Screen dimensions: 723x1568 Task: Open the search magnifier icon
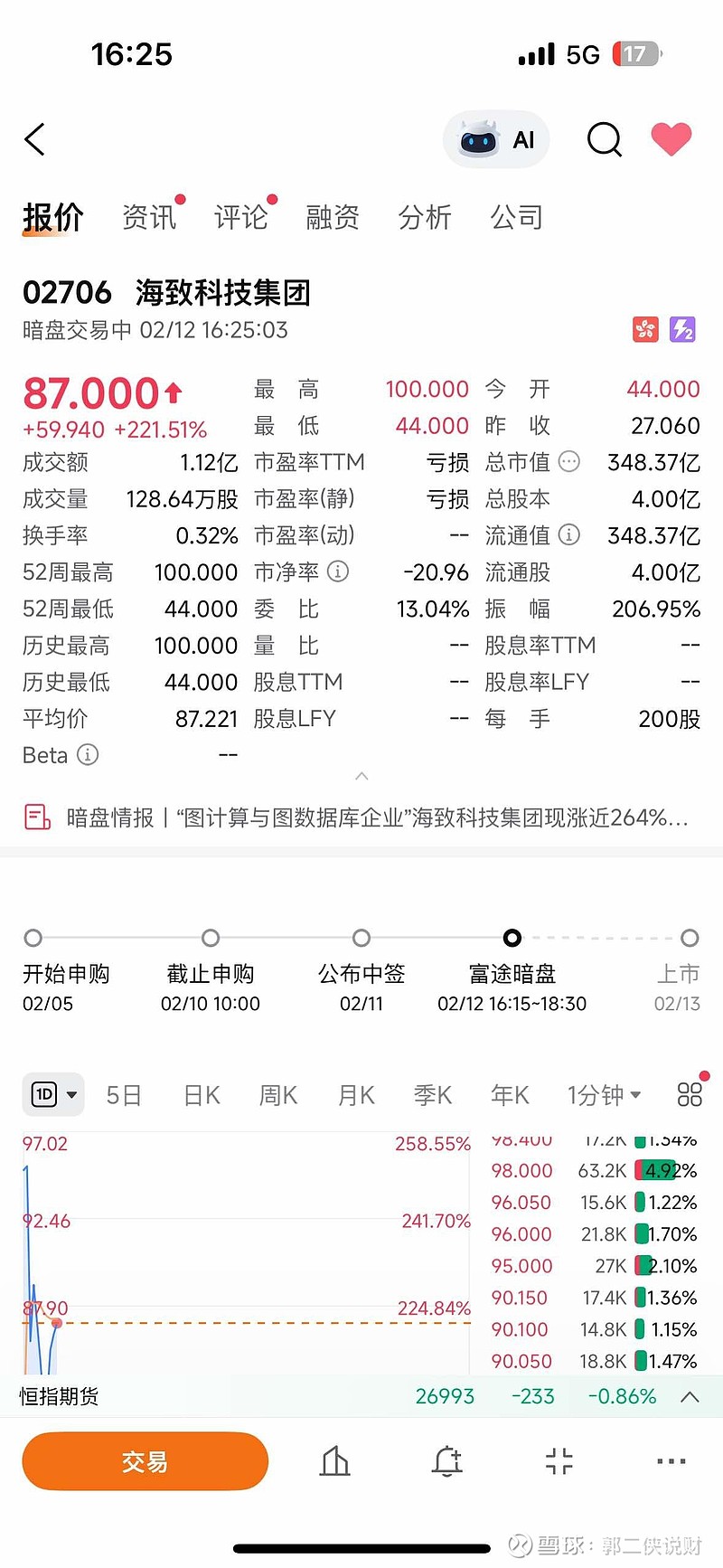tap(603, 139)
